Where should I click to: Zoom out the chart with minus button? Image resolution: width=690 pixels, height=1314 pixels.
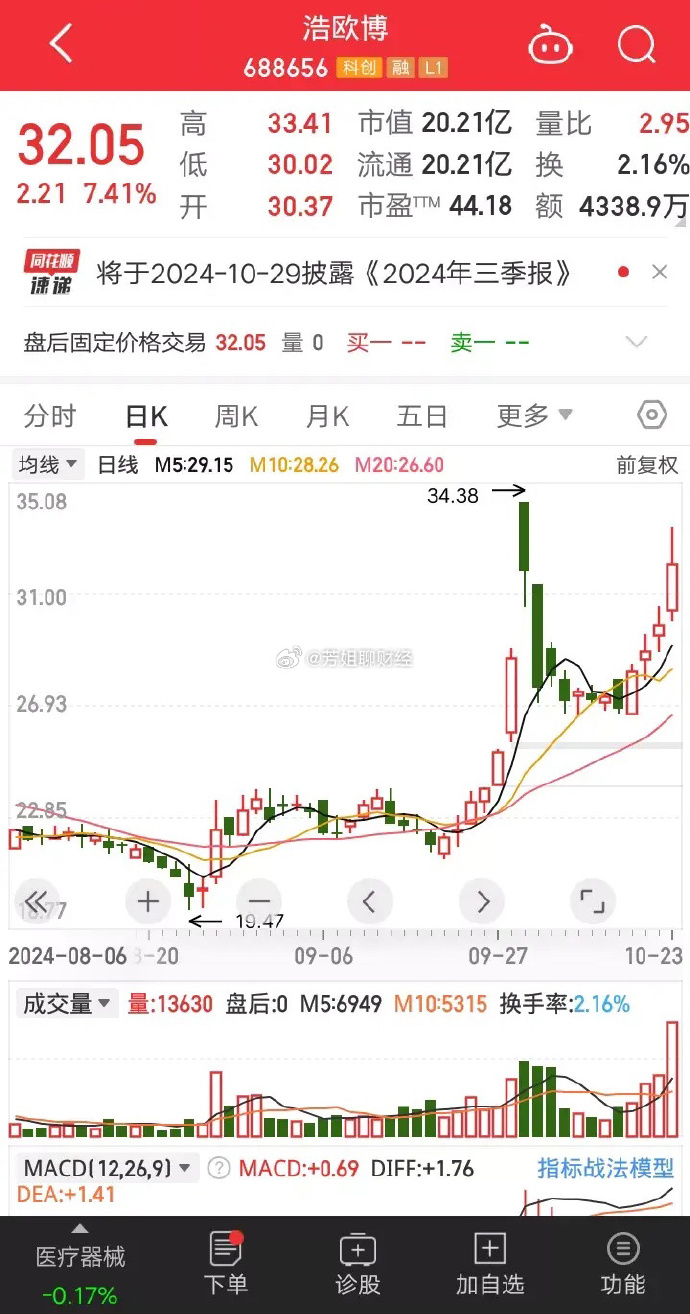259,902
